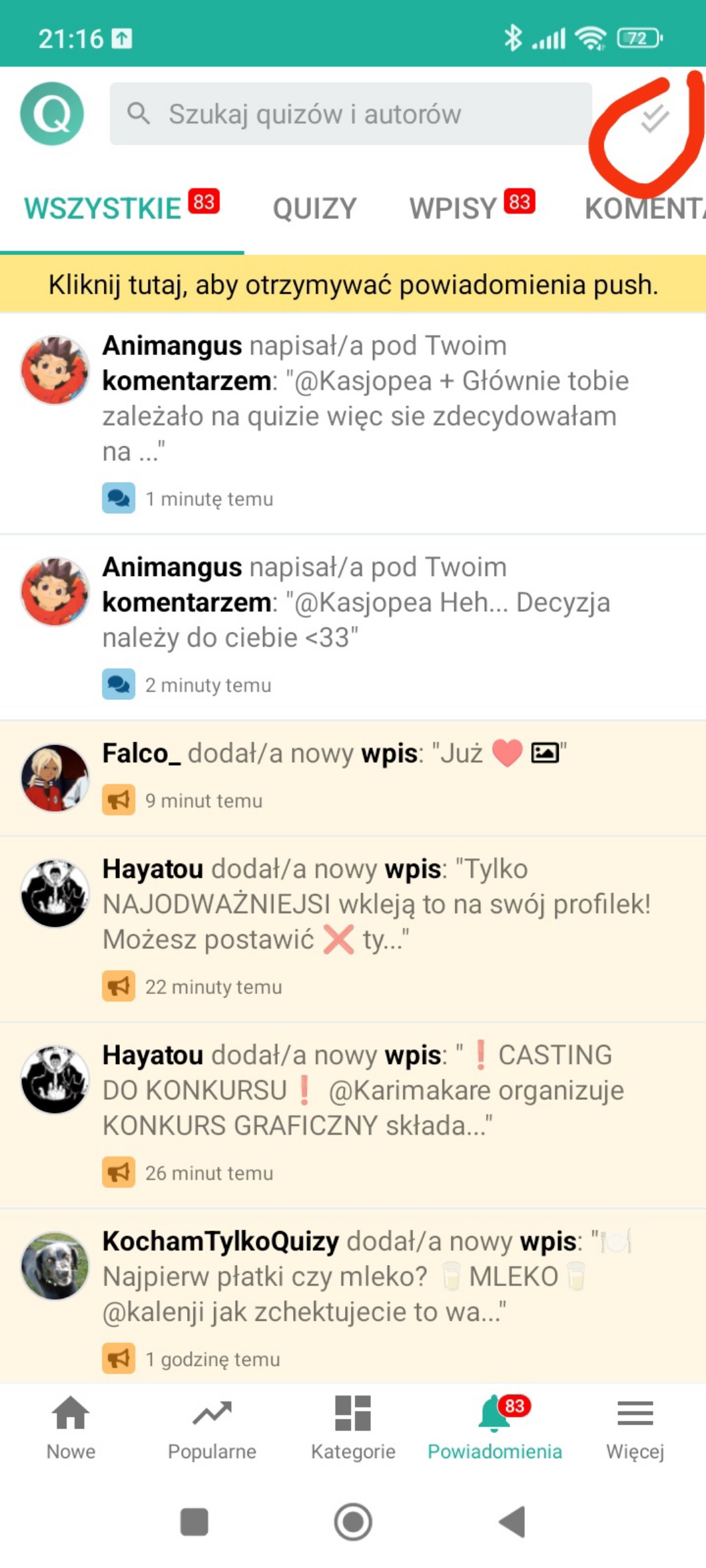
Task: Switch to the QUIZY tab
Action: (x=314, y=209)
